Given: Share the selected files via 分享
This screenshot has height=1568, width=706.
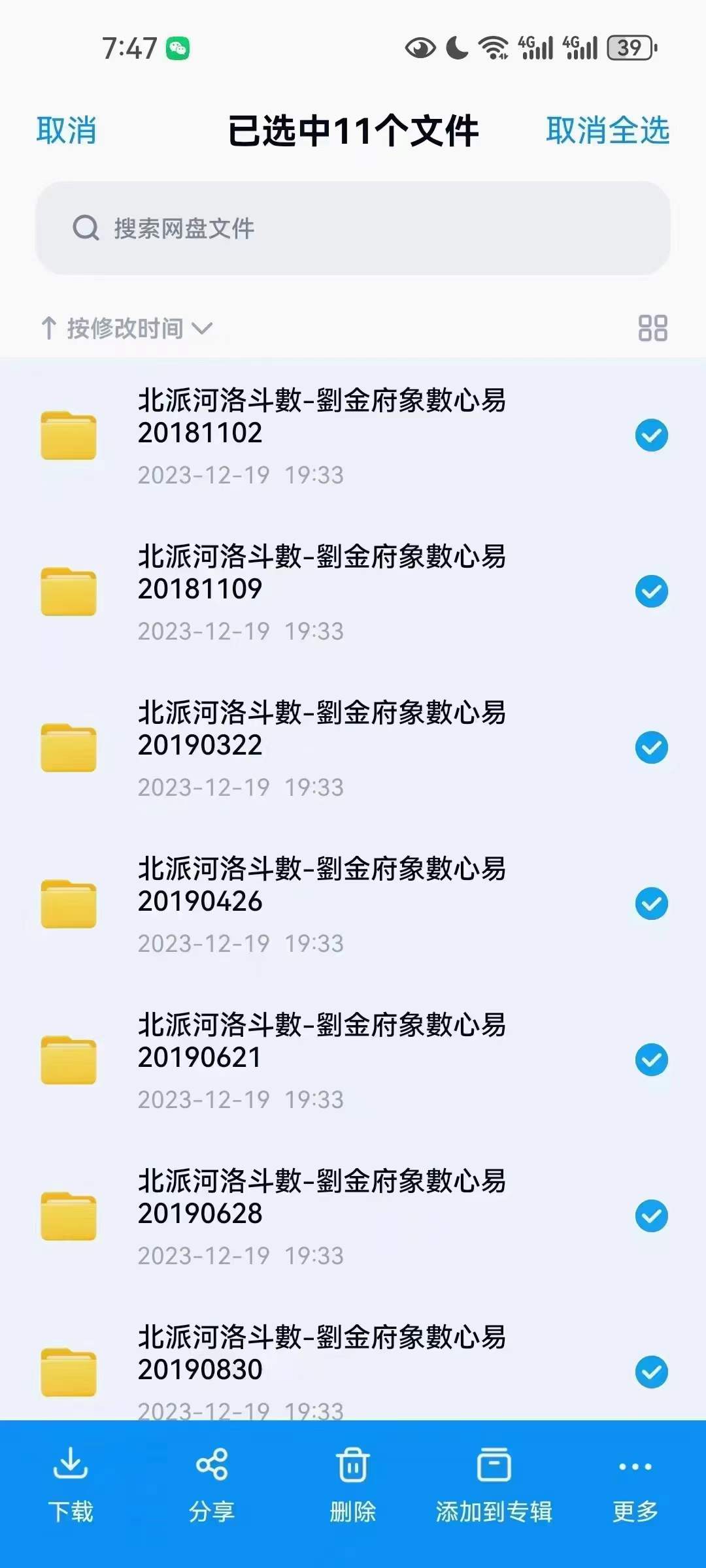Looking at the screenshot, I should pos(212,1485).
